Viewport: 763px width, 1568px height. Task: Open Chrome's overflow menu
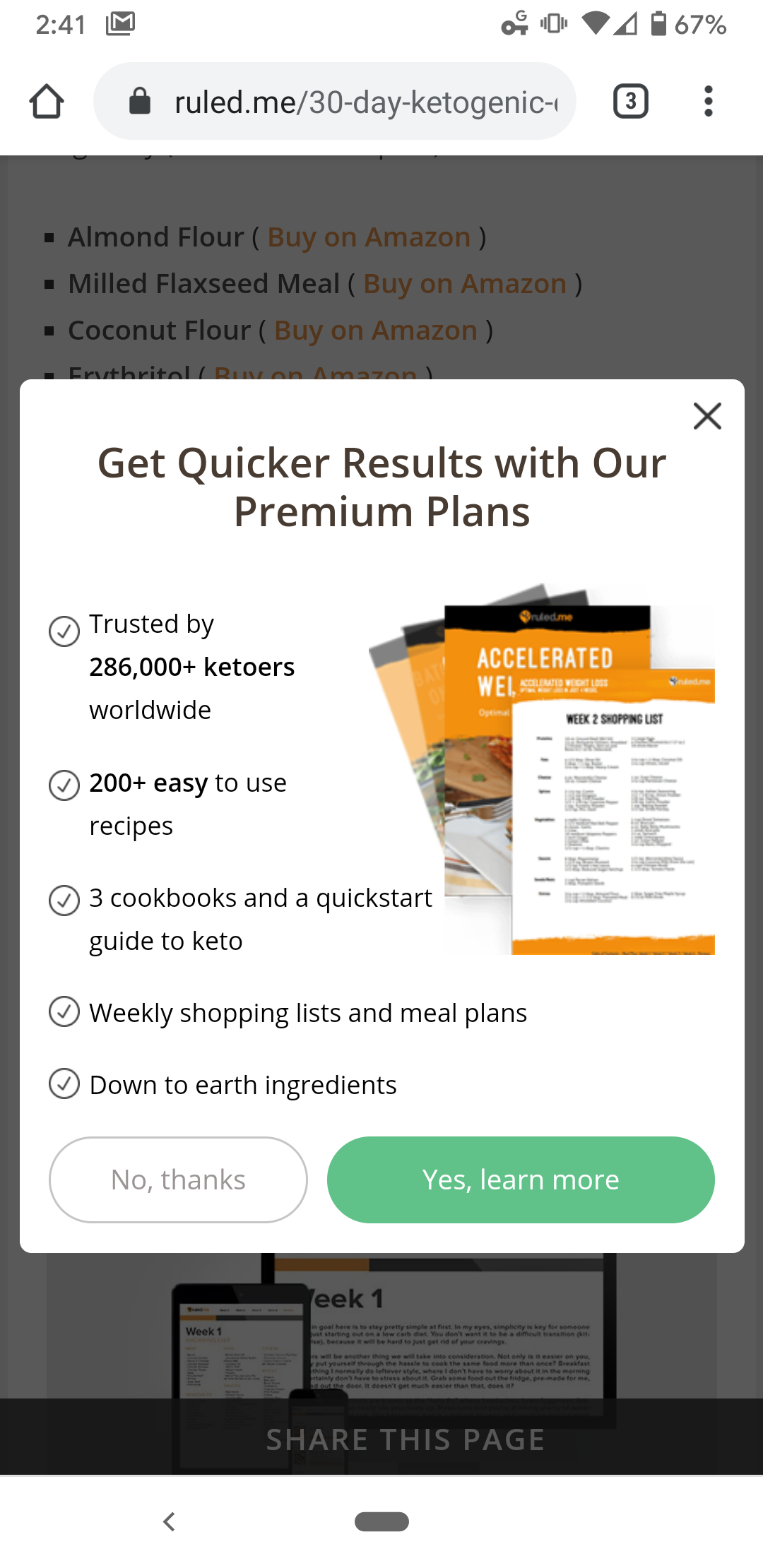point(709,102)
